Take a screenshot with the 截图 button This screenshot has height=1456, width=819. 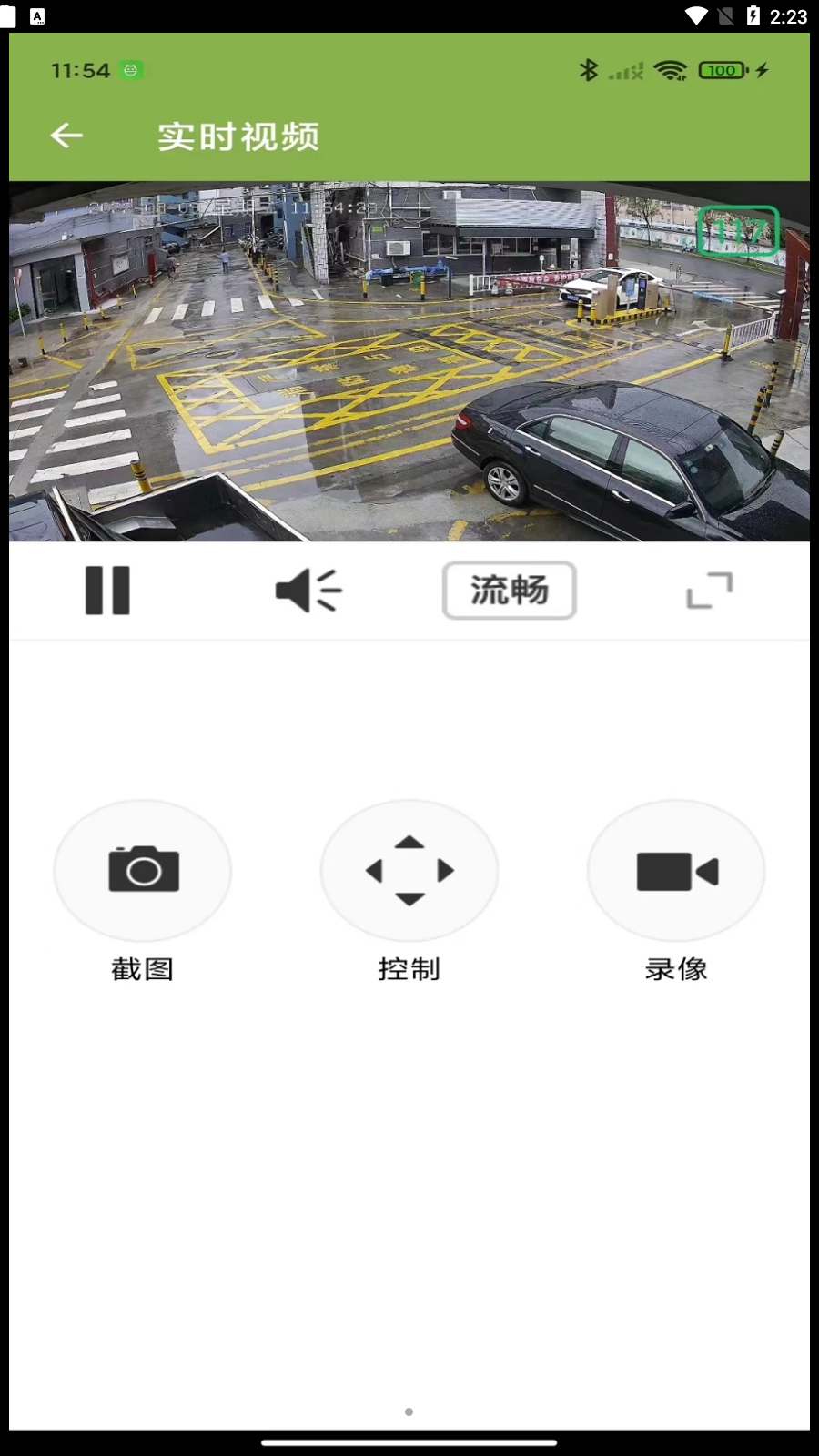click(143, 870)
